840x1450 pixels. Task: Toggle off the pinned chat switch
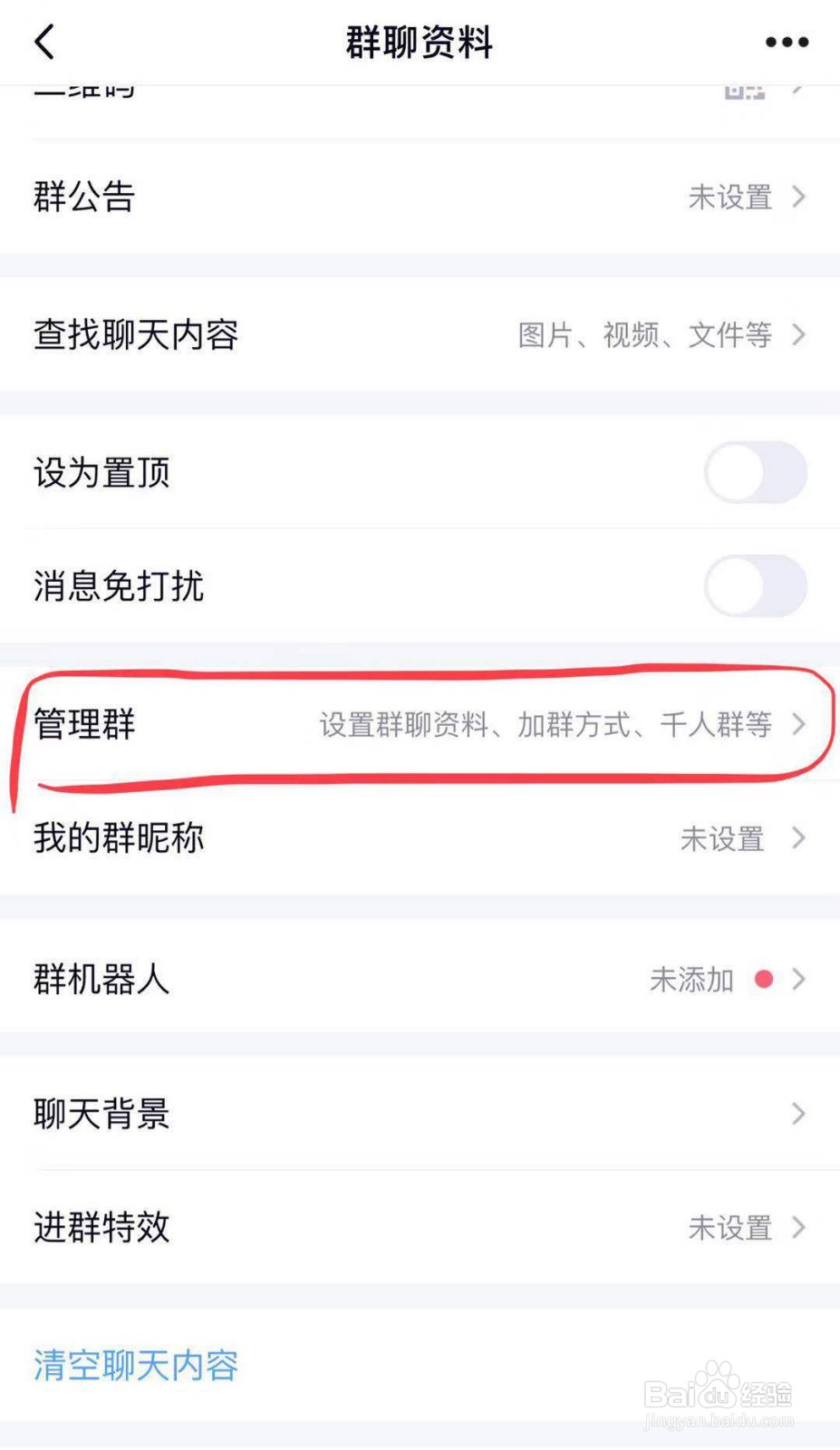point(756,472)
